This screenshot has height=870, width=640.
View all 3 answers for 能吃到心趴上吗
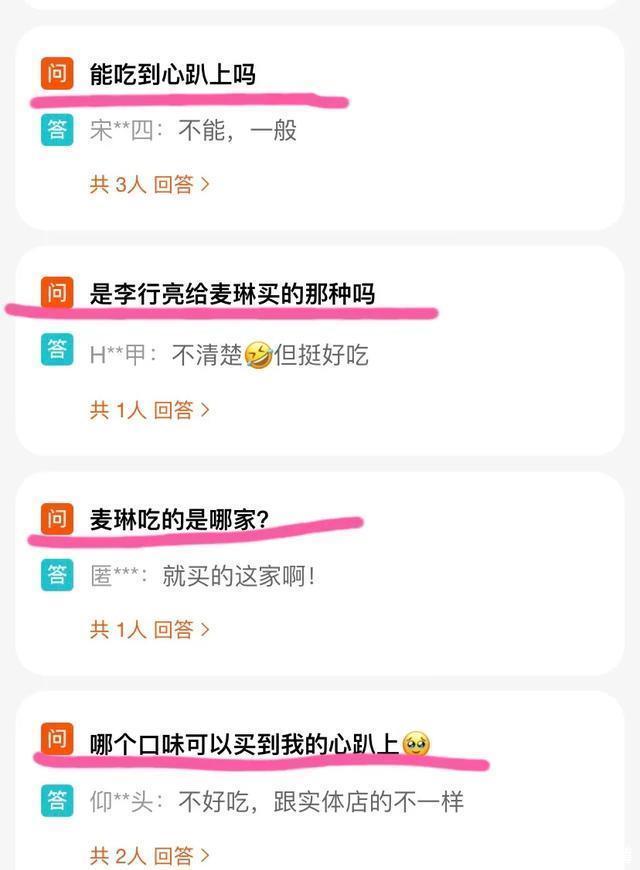tap(150, 185)
